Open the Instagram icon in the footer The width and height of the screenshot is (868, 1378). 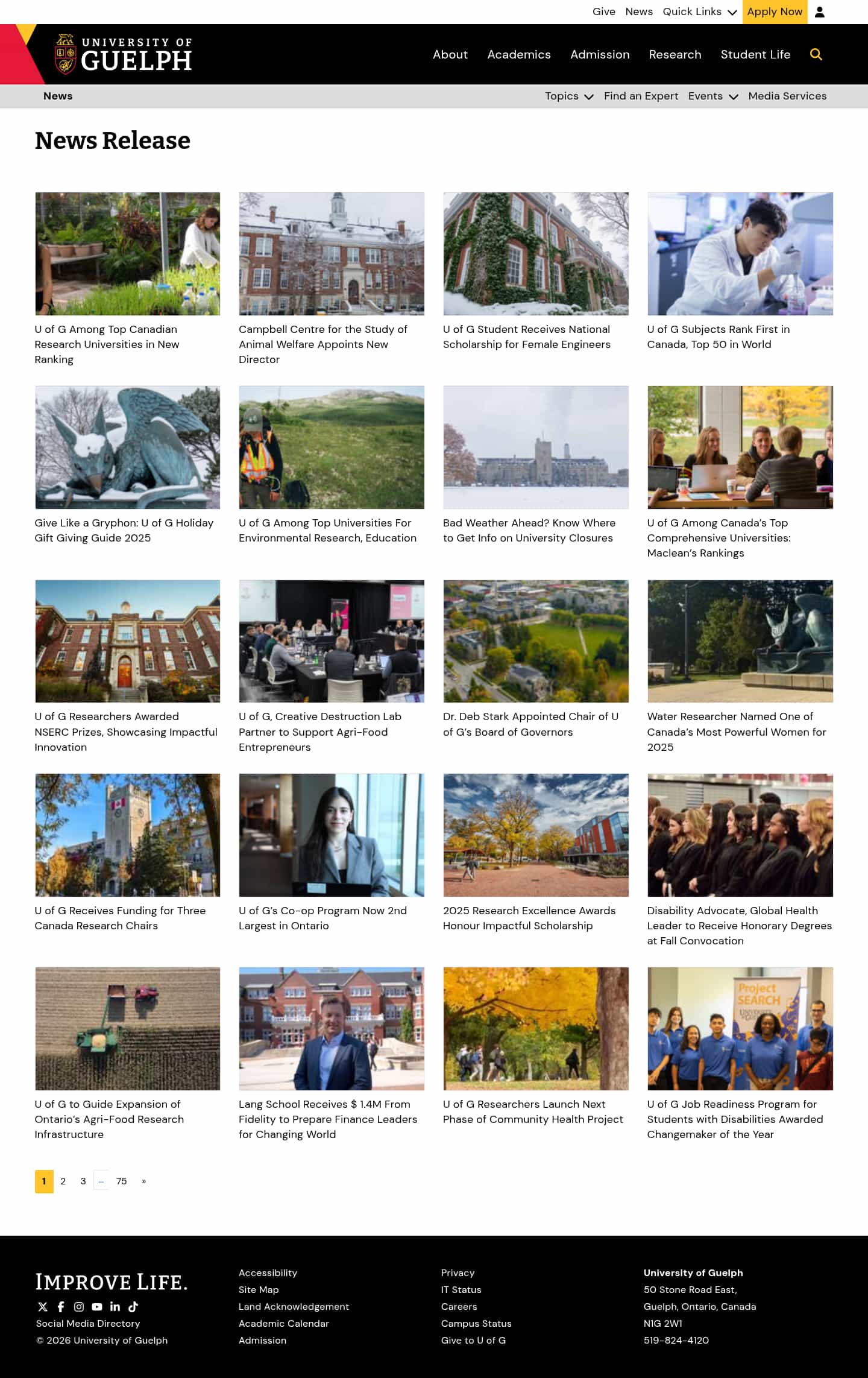(x=79, y=1306)
